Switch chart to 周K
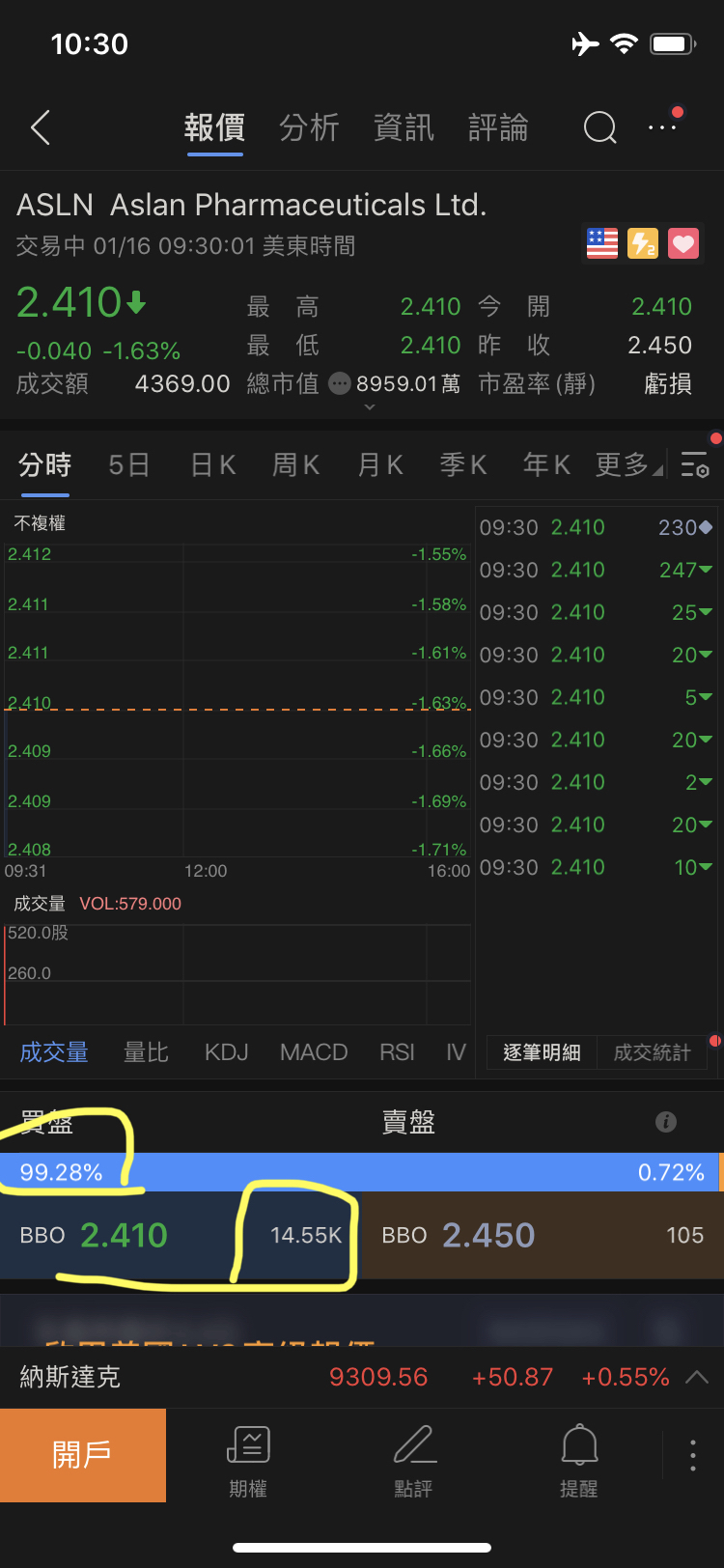Viewport: 724px width, 1568px height. pyautogui.click(x=295, y=465)
